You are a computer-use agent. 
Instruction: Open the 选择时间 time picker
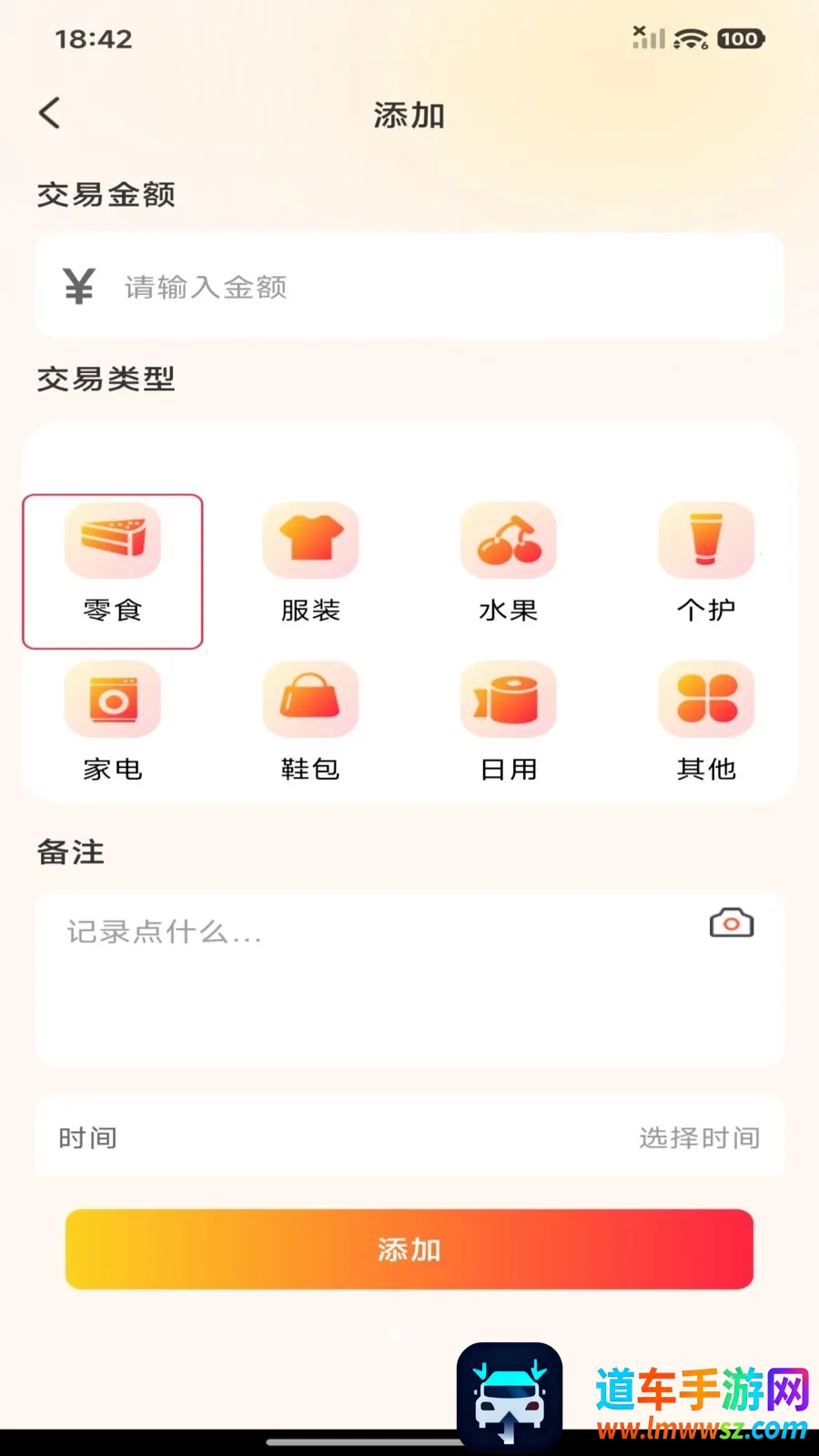(409, 1137)
